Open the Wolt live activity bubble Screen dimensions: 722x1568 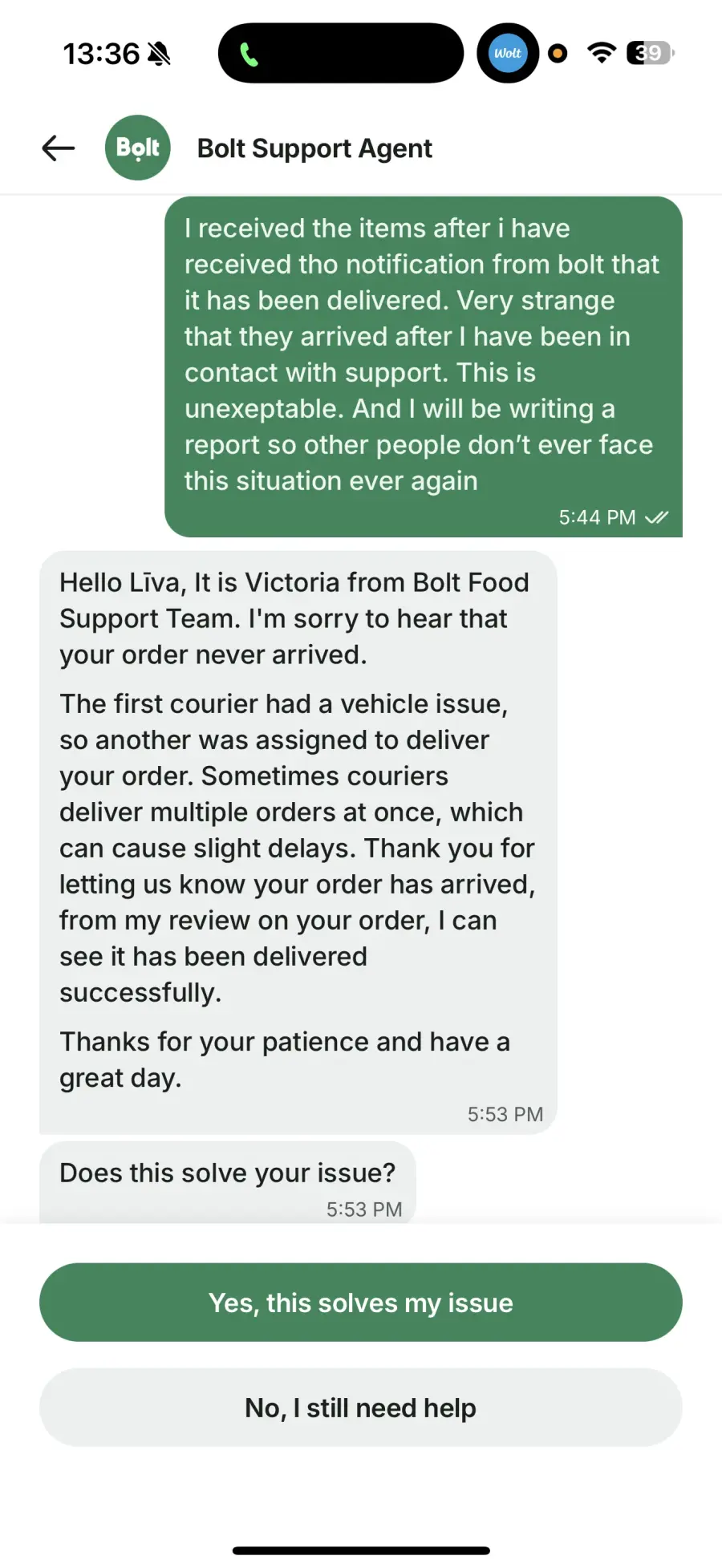(508, 54)
